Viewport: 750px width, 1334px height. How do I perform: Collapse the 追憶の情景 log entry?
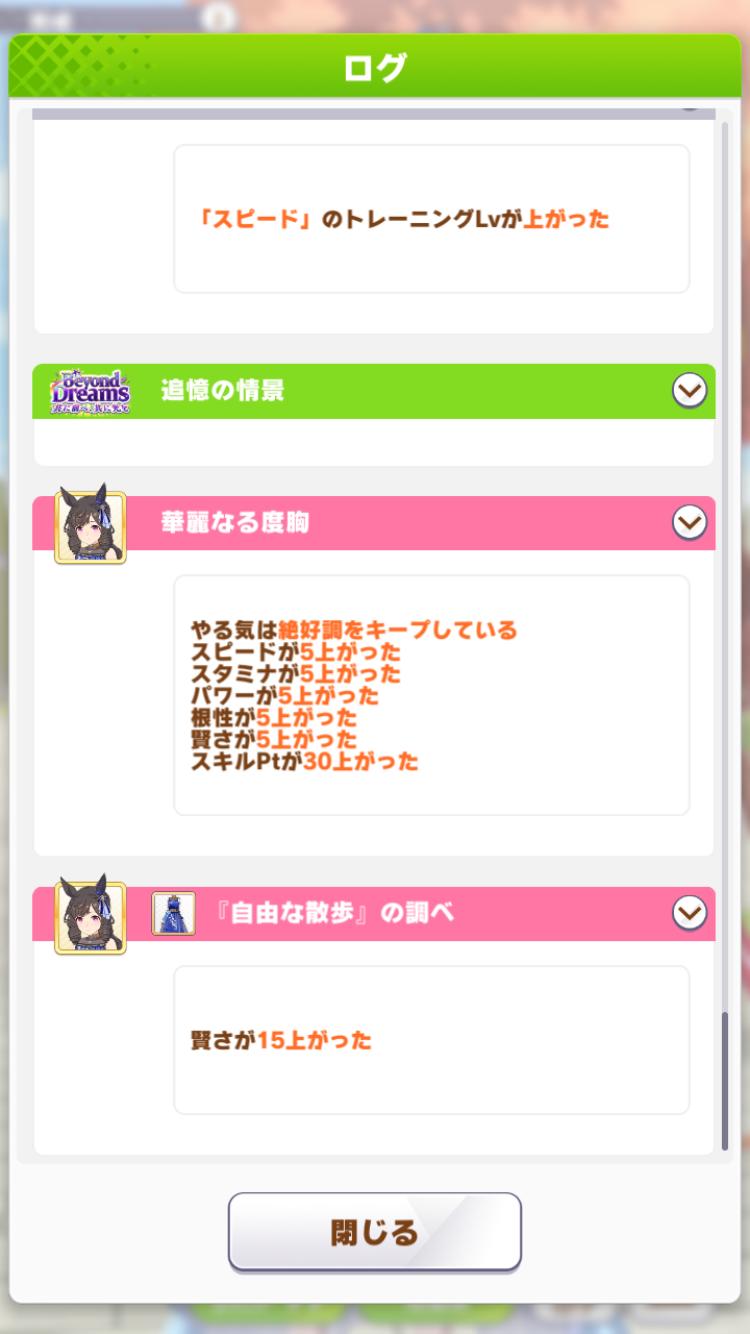(x=689, y=390)
